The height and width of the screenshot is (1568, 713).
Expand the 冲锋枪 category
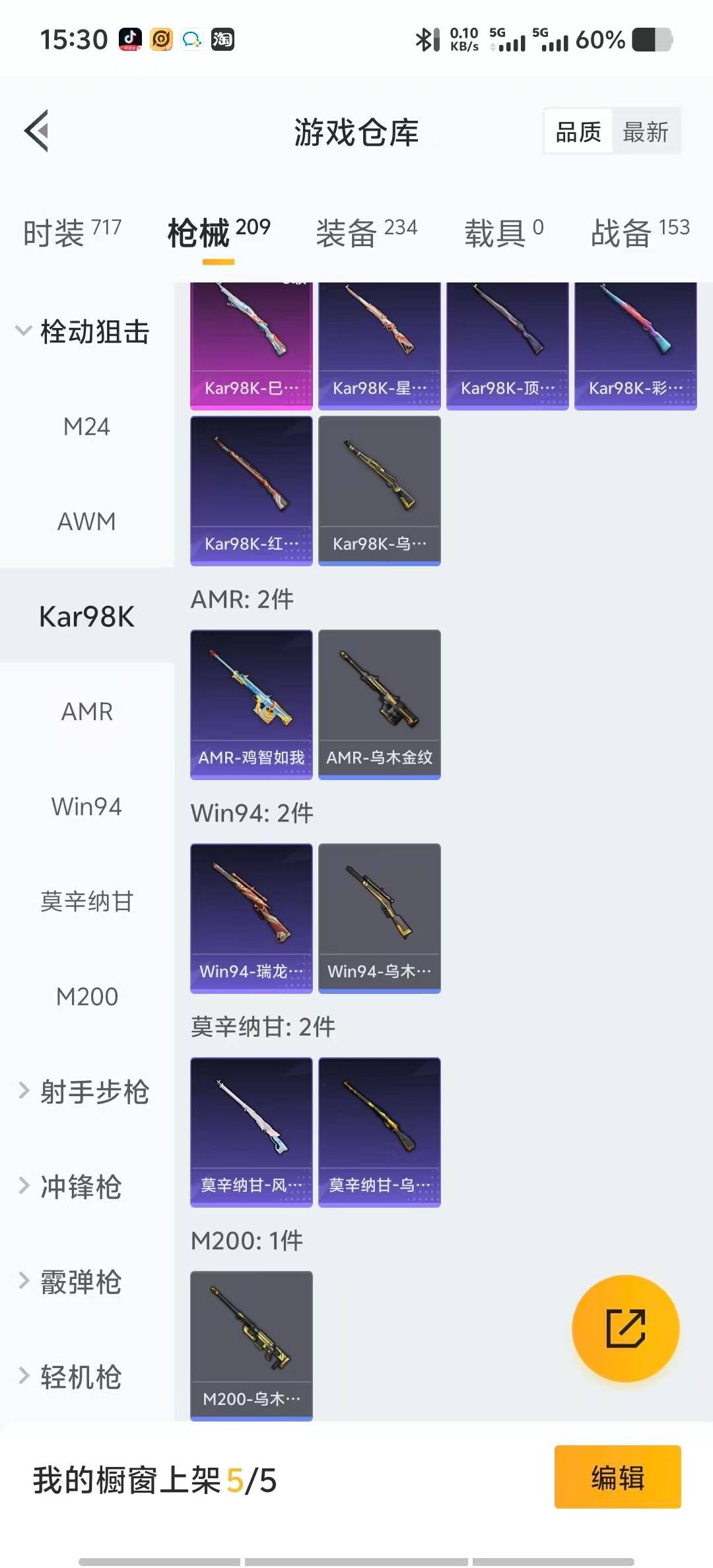[71, 1187]
